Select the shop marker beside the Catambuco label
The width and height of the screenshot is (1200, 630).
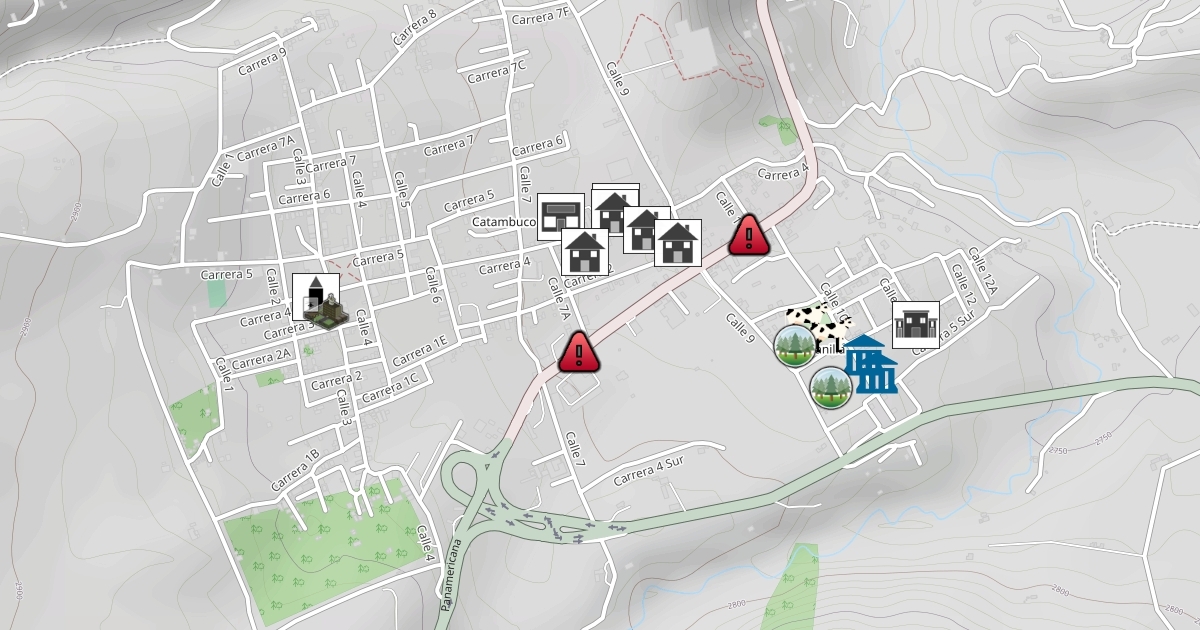click(560, 216)
